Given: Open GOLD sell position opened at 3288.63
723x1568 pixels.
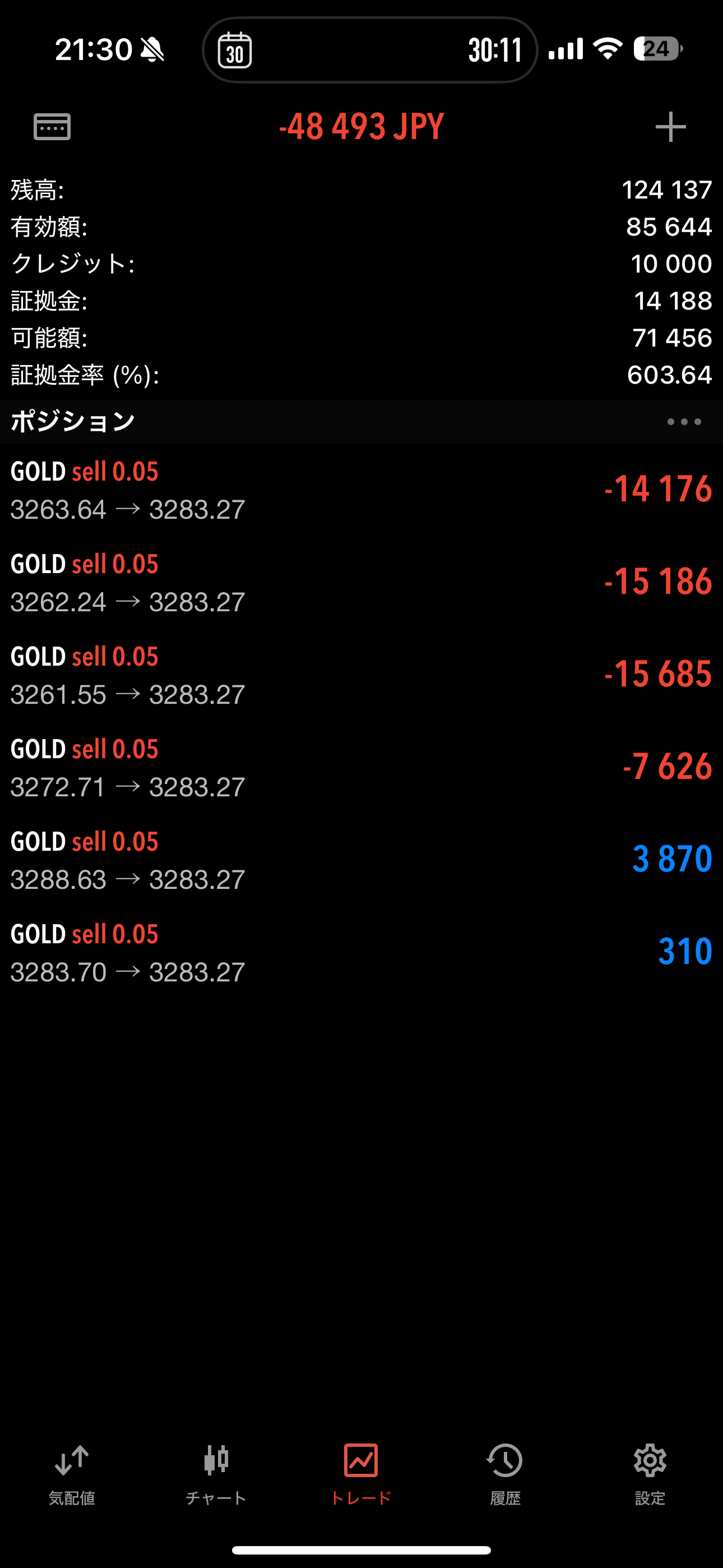Looking at the screenshot, I should coord(361,860).
